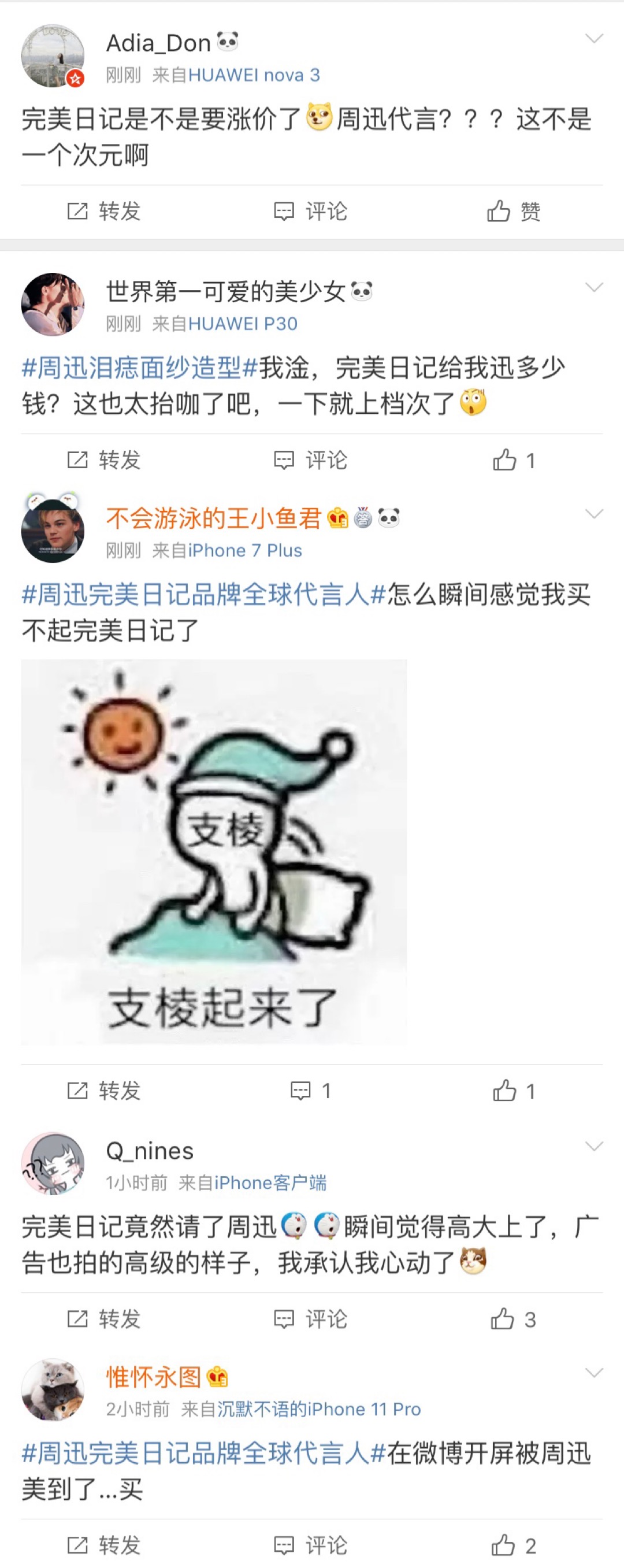Repost 不会游泳的王小鱼君's post
The width and height of the screenshot is (624, 1568).
(x=103, y=1091)
